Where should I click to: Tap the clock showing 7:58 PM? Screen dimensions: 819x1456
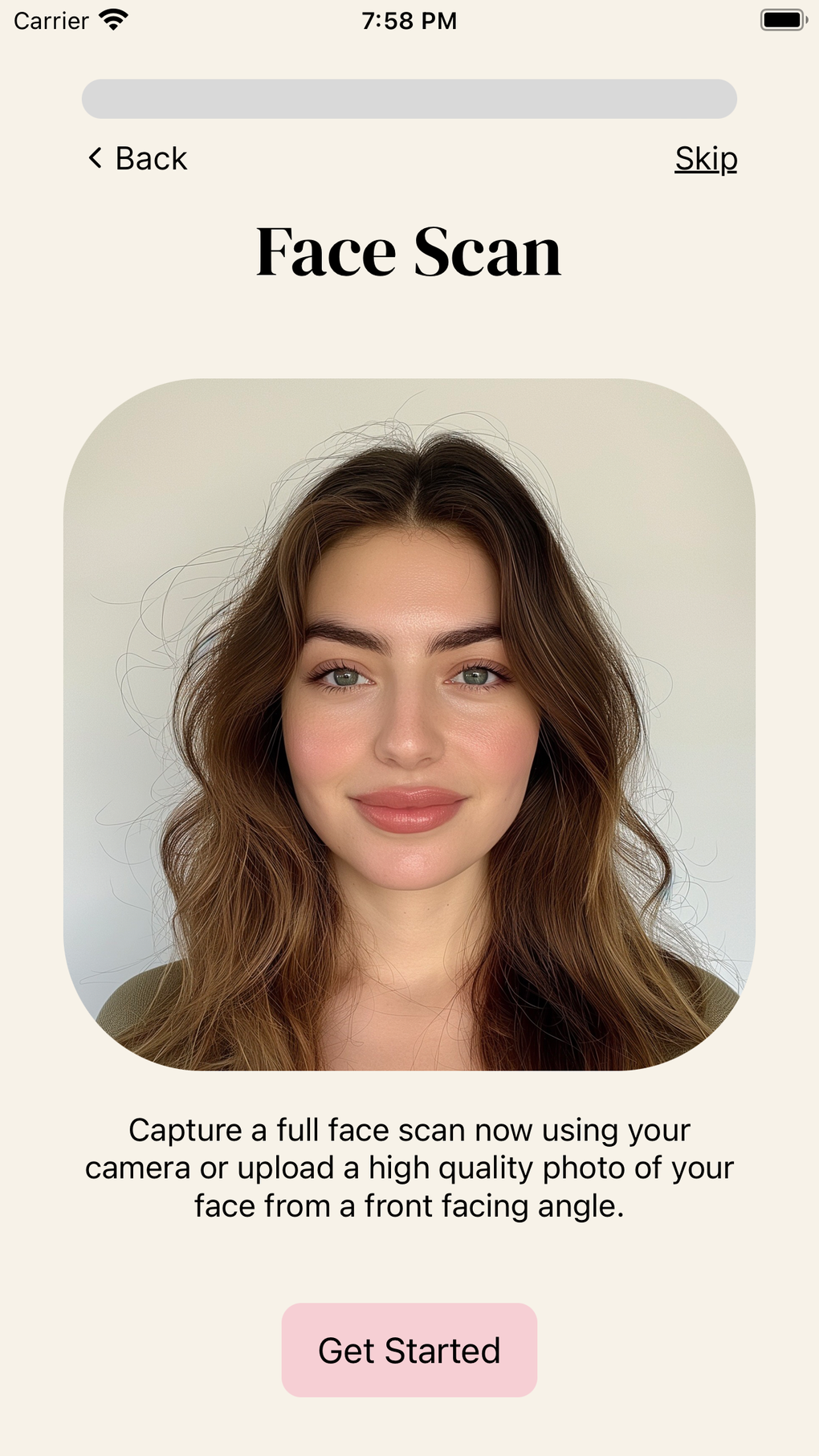point(409,20)
